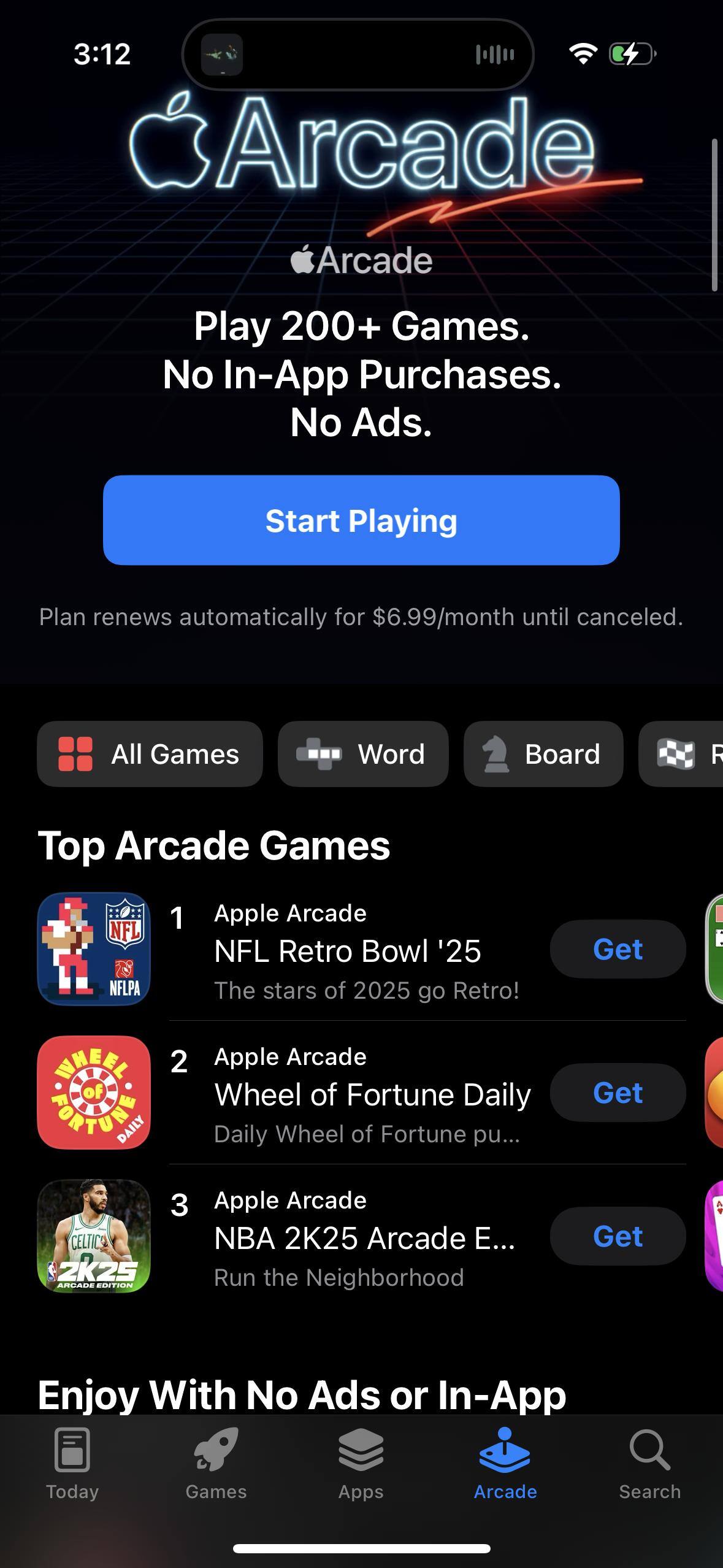Get NBA 2K25 Arcade Edition
This screenshot has height=1568, width=723.
(618, 1236)
